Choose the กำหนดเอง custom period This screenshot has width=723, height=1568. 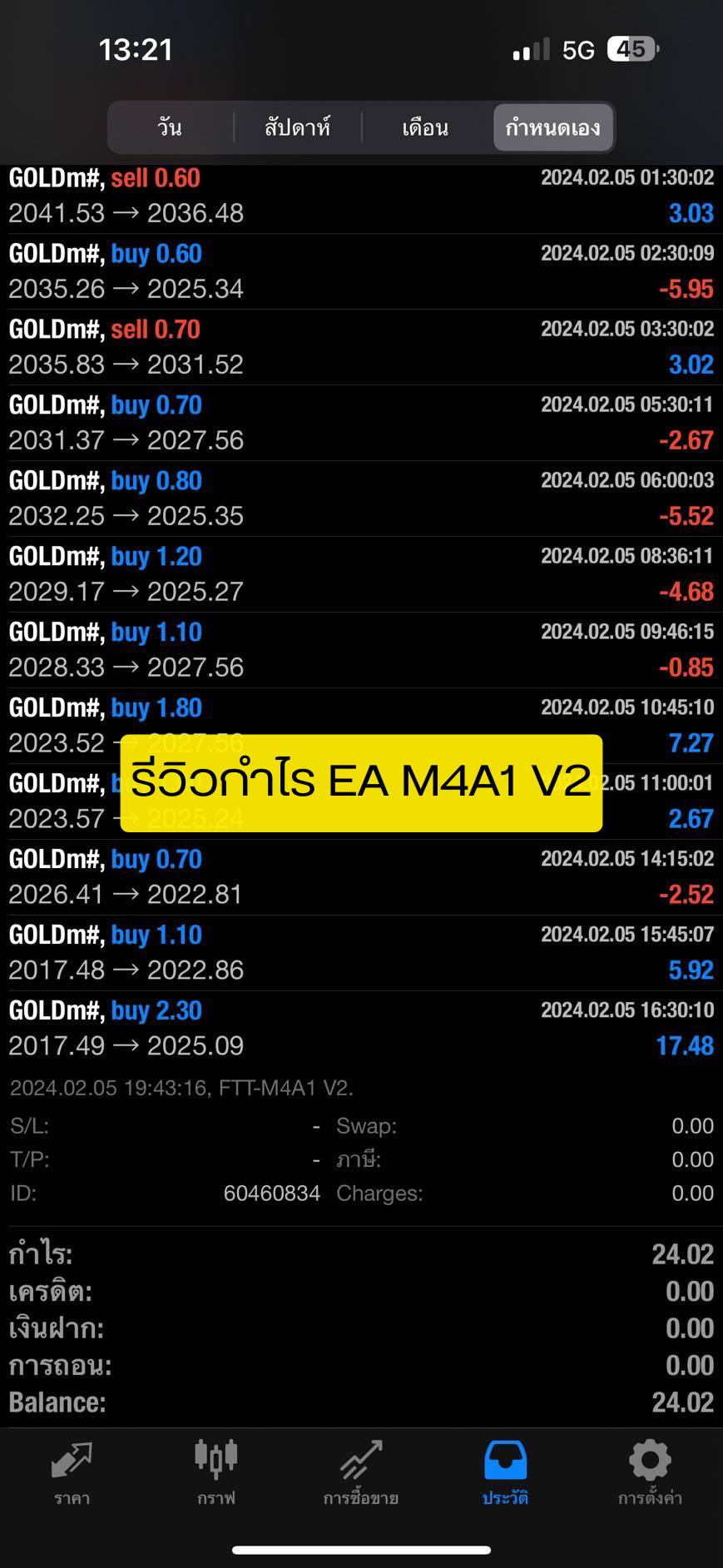tap(553, 127)
